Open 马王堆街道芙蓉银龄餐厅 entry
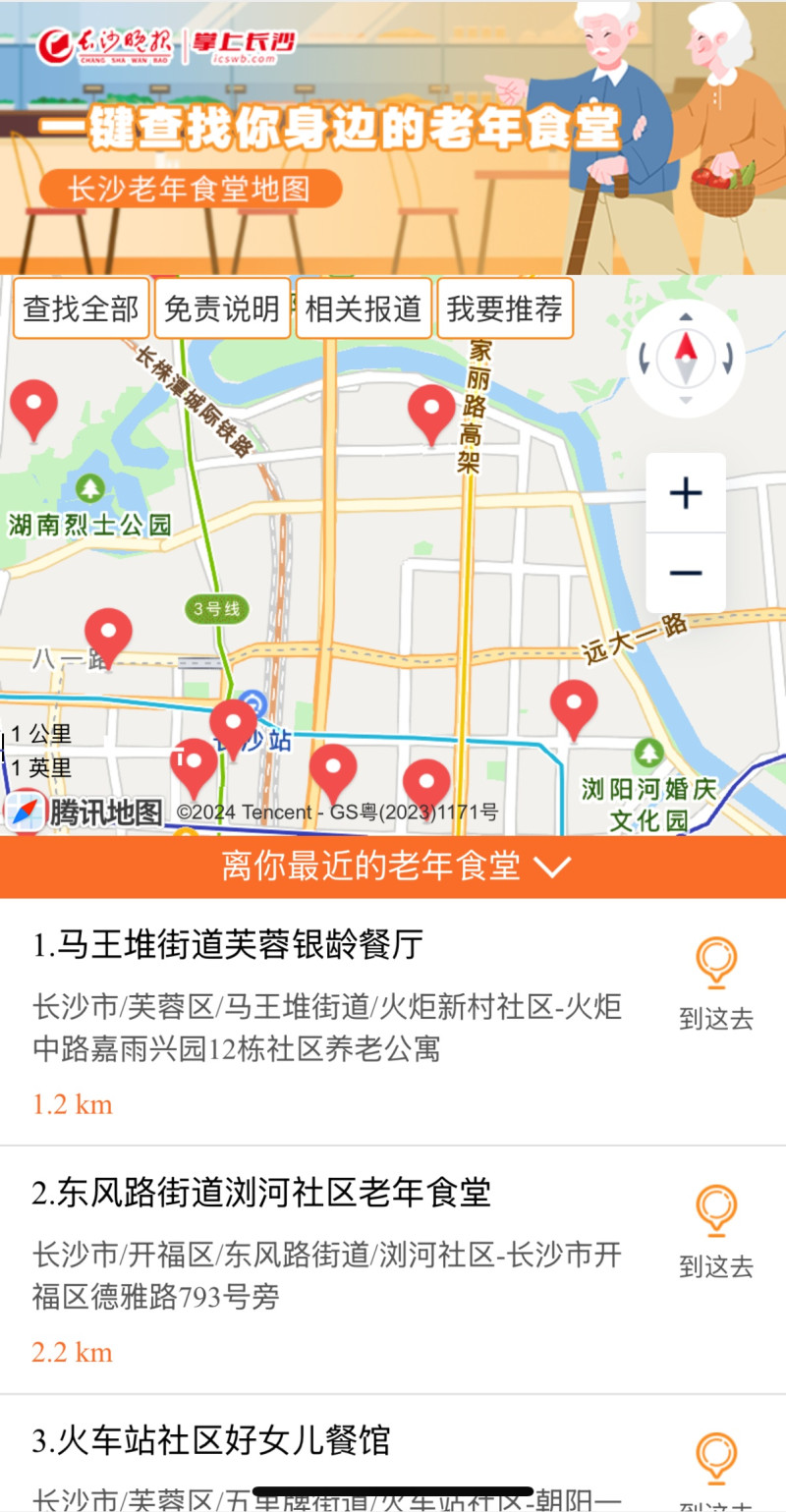The width and height of the screenshot is (786, 1512). click(228, 945)
